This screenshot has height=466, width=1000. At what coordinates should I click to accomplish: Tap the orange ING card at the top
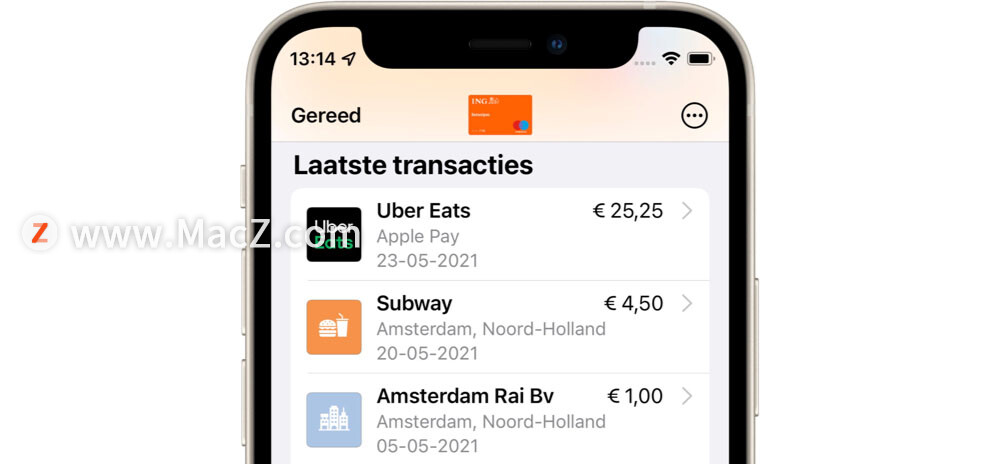500,115
